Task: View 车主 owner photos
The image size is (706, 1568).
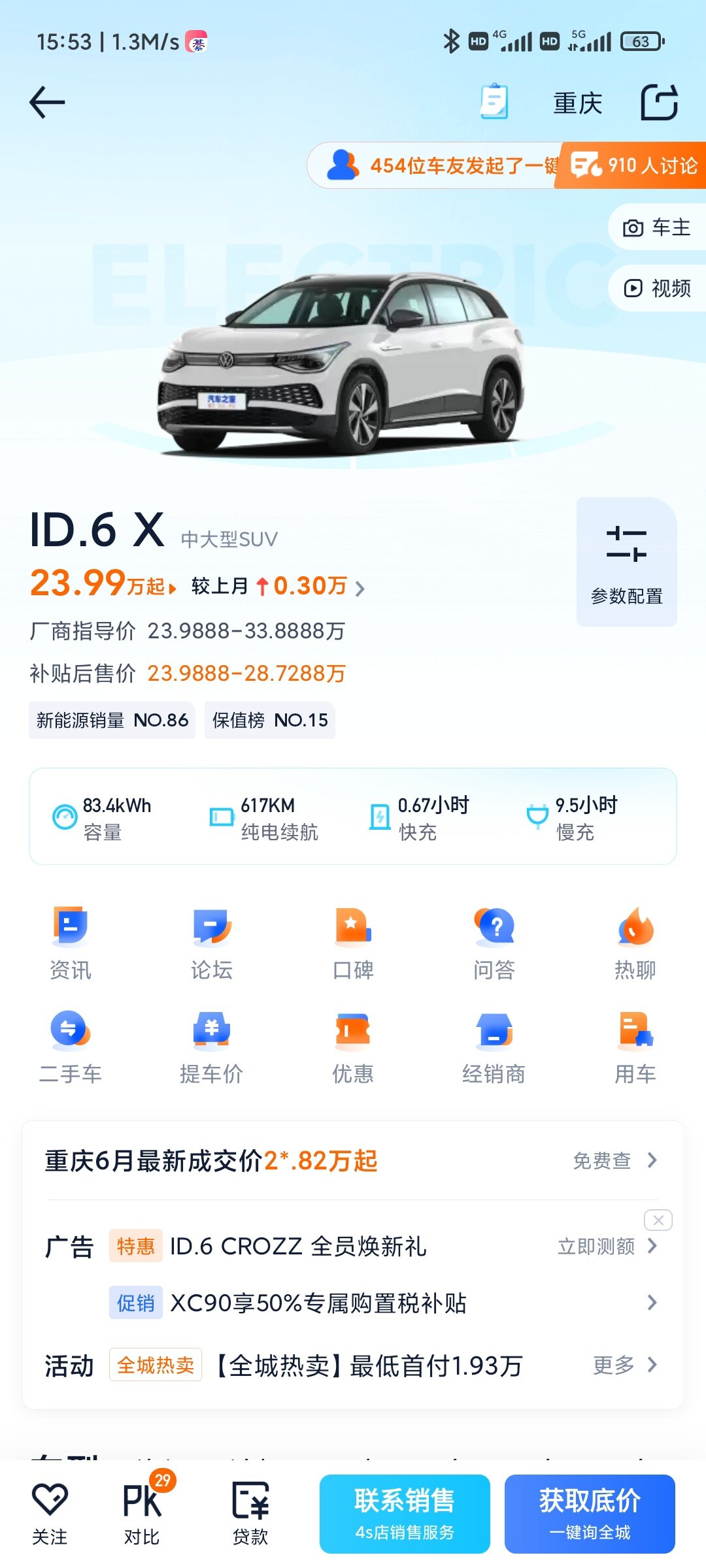Action: [x=657, y=227]
